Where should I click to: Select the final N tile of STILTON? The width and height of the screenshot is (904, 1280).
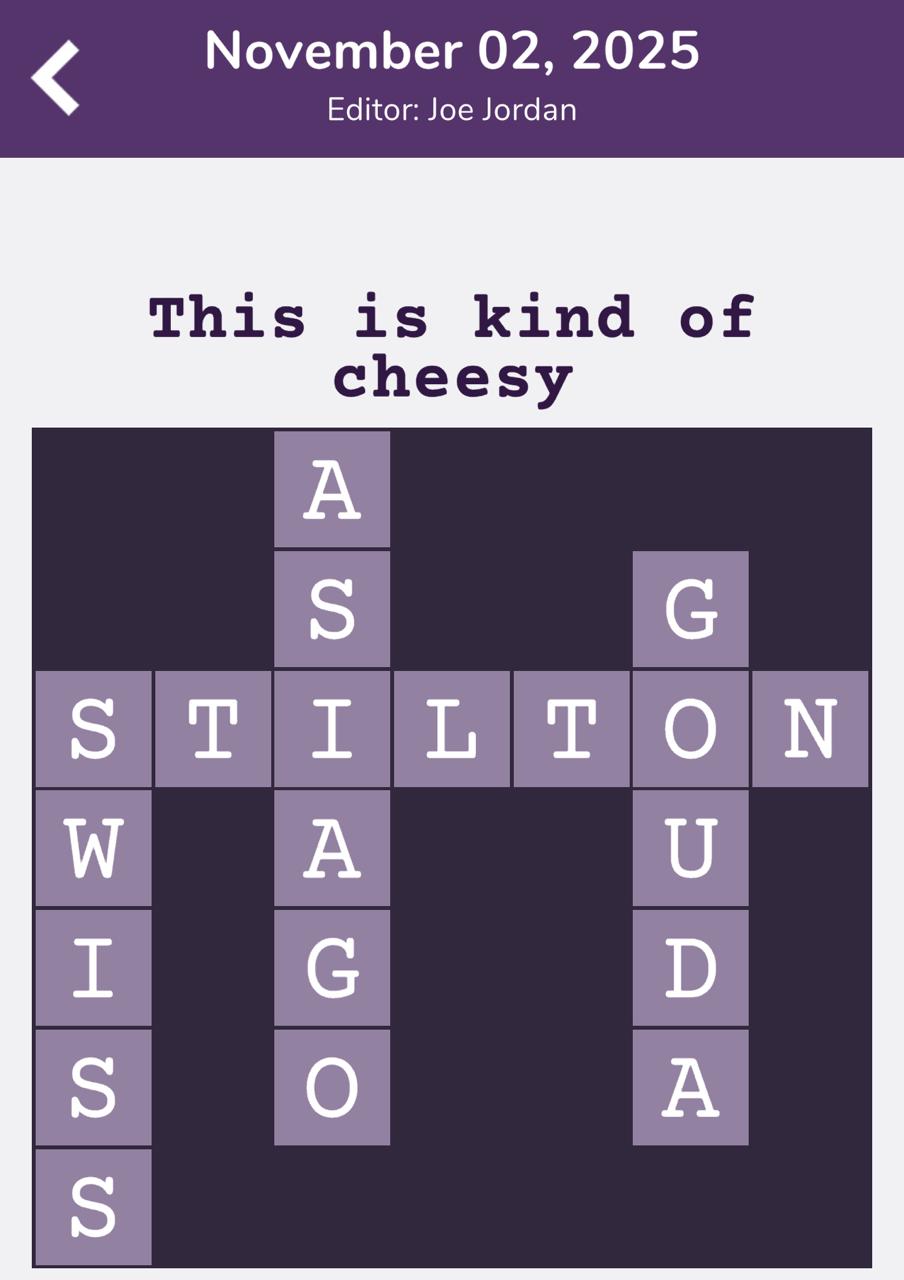[x=810, y=729]
